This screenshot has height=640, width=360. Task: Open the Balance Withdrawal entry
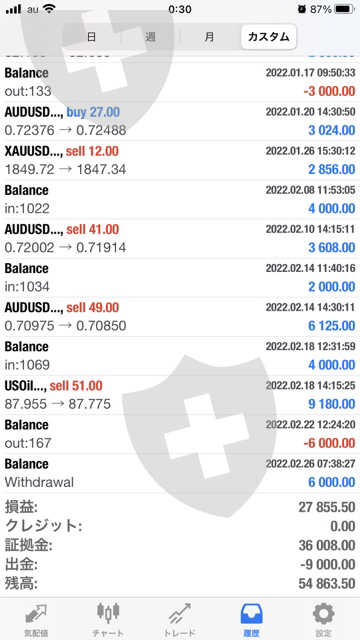pos(180,473)
